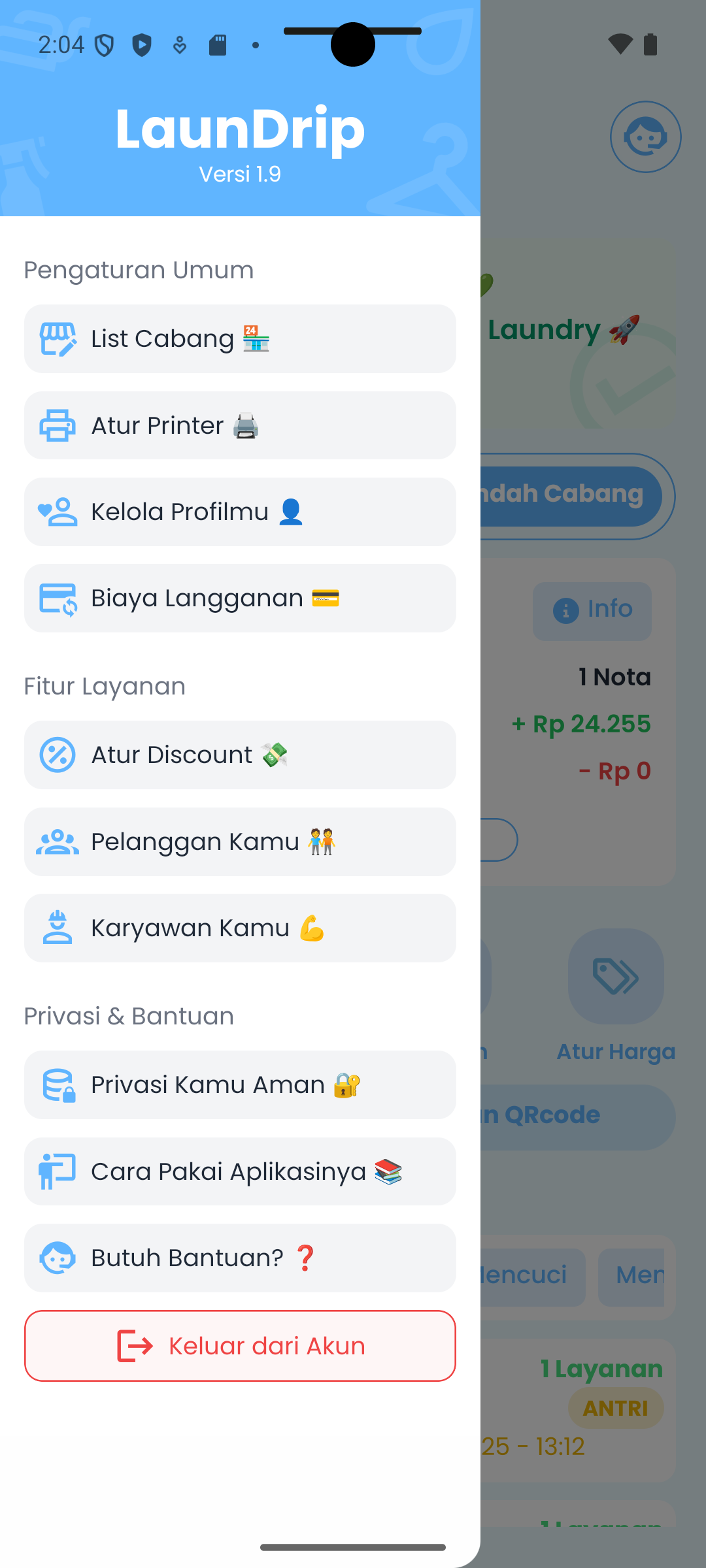View Privasi Kamu Aman

tap(240, 1085)
